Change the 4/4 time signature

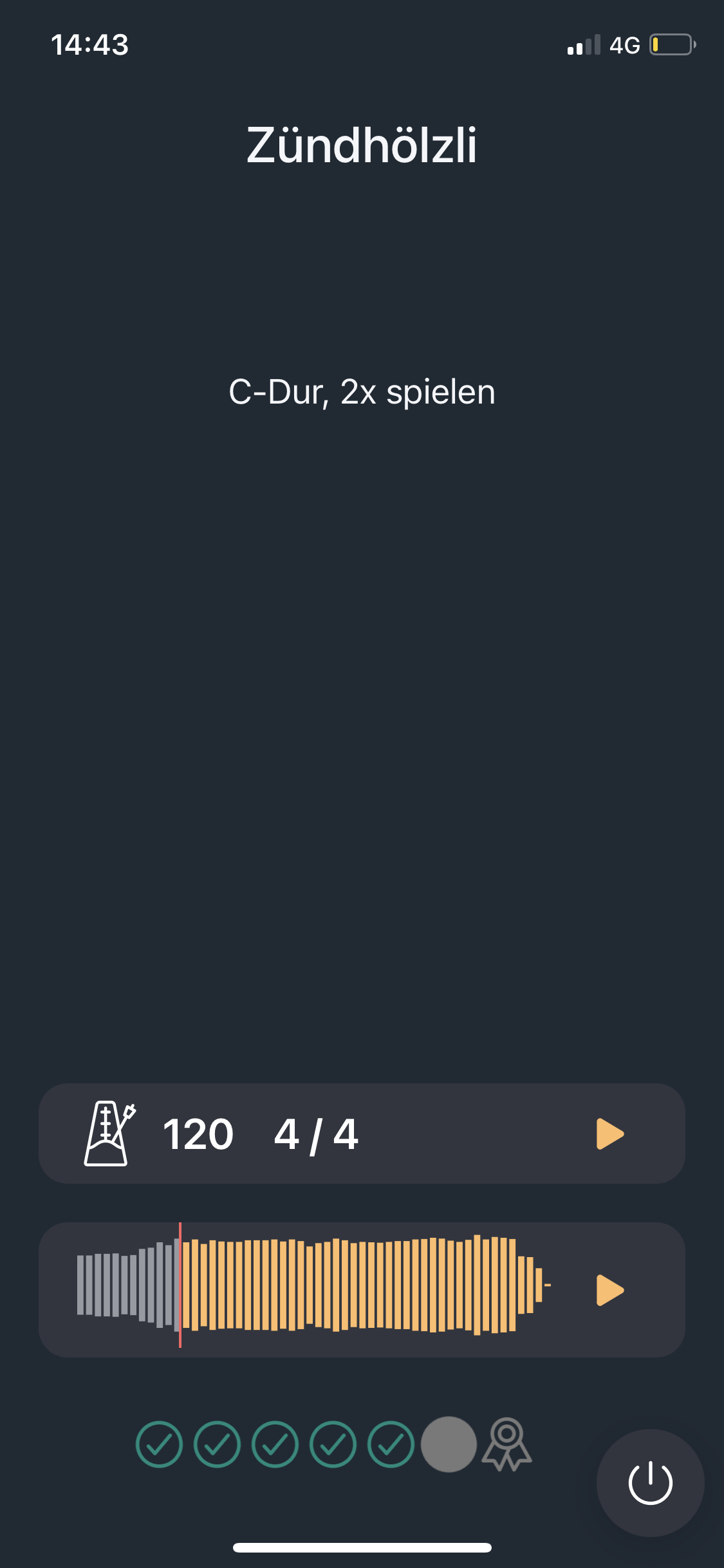pos(316,1134)
